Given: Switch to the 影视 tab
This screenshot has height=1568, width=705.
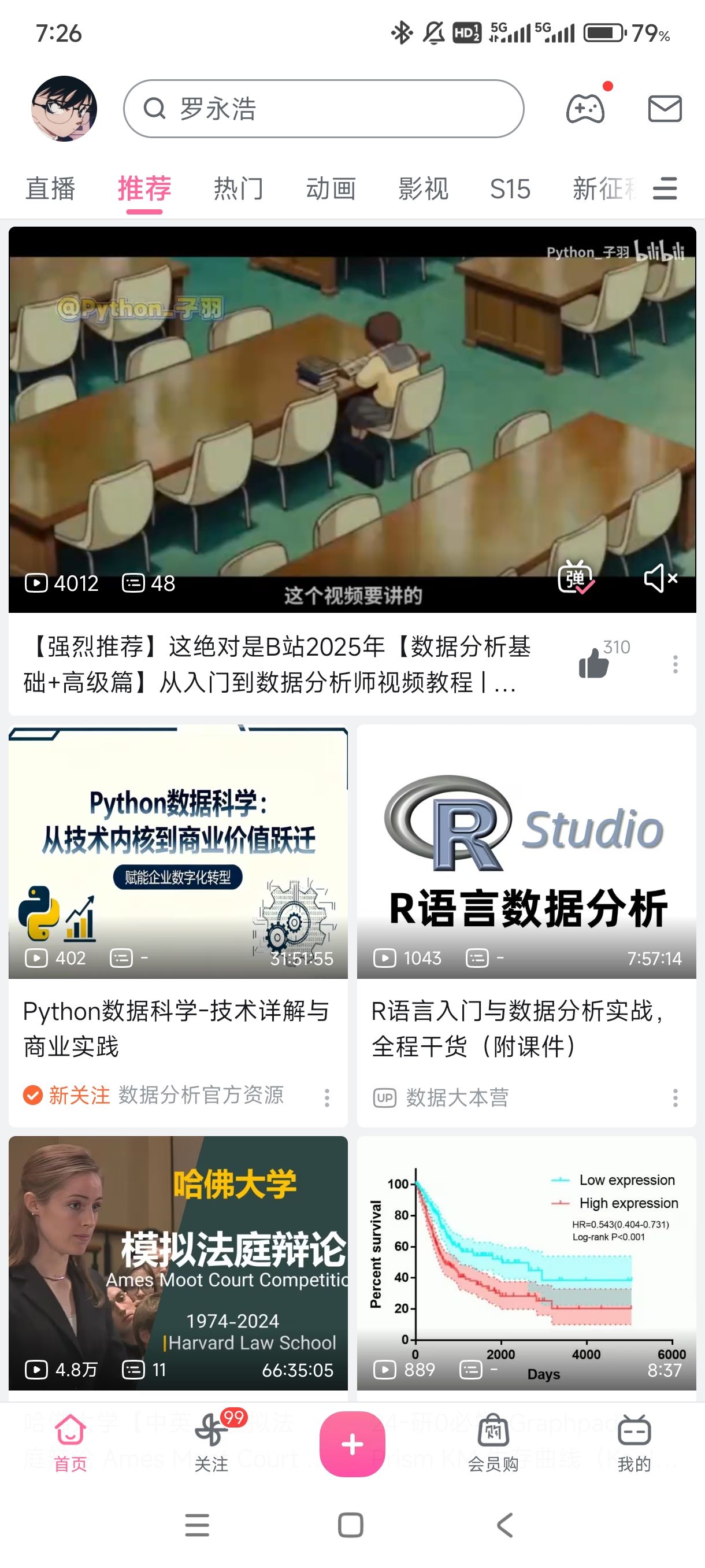Looking at the screenshot, I should pyautogui.click(x=424, y=188).
